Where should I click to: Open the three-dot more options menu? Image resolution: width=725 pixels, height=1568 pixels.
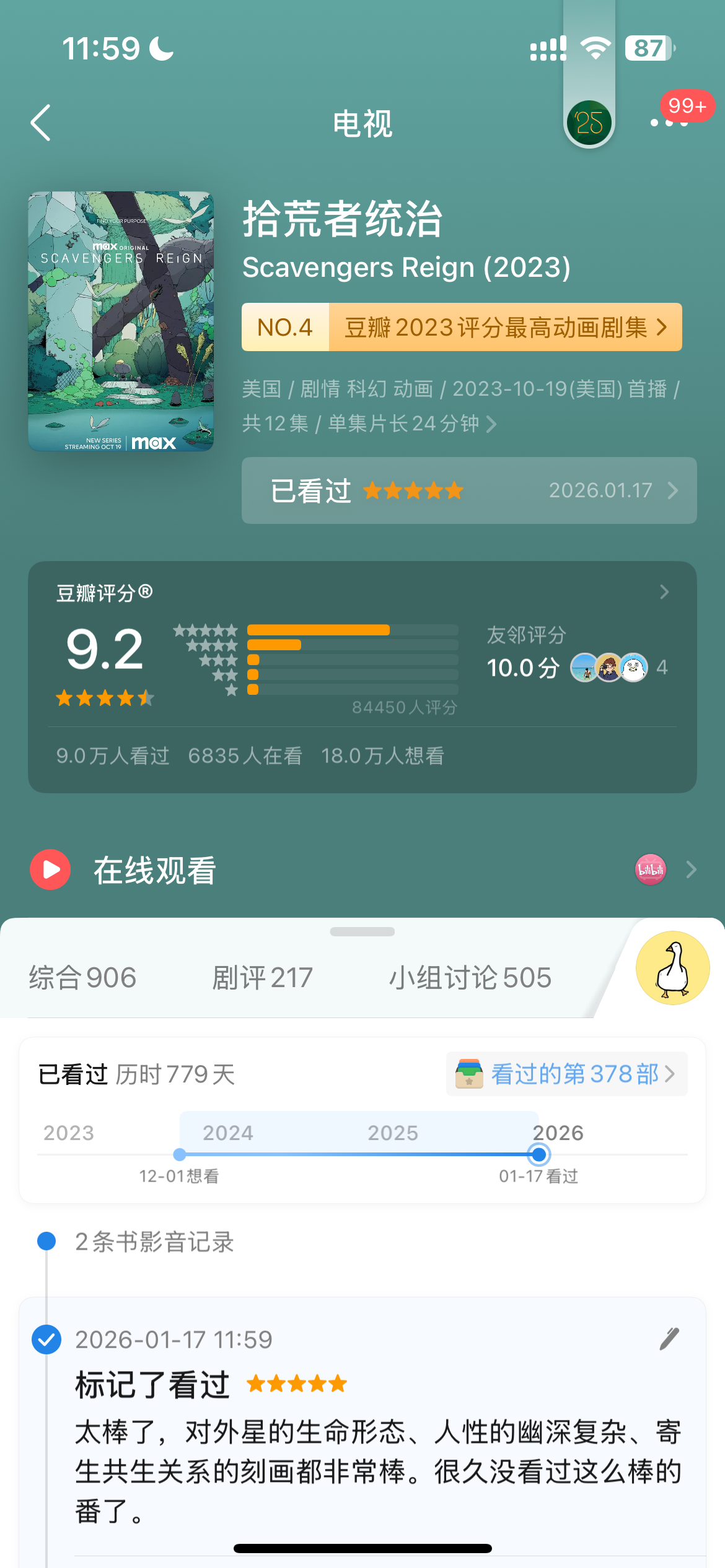point(669,123)
